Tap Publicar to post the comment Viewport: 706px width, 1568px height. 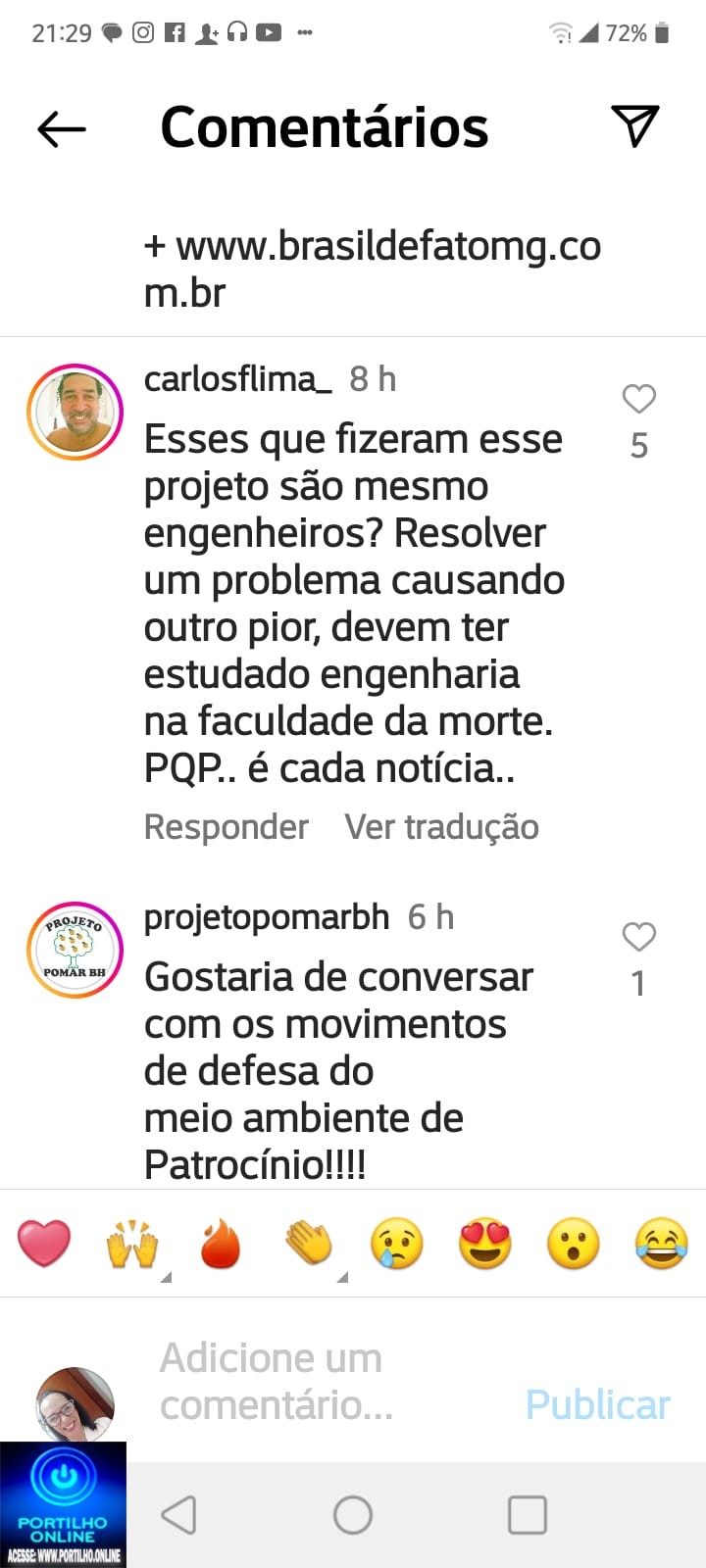pyautogui.click(x=598, y=1404)
